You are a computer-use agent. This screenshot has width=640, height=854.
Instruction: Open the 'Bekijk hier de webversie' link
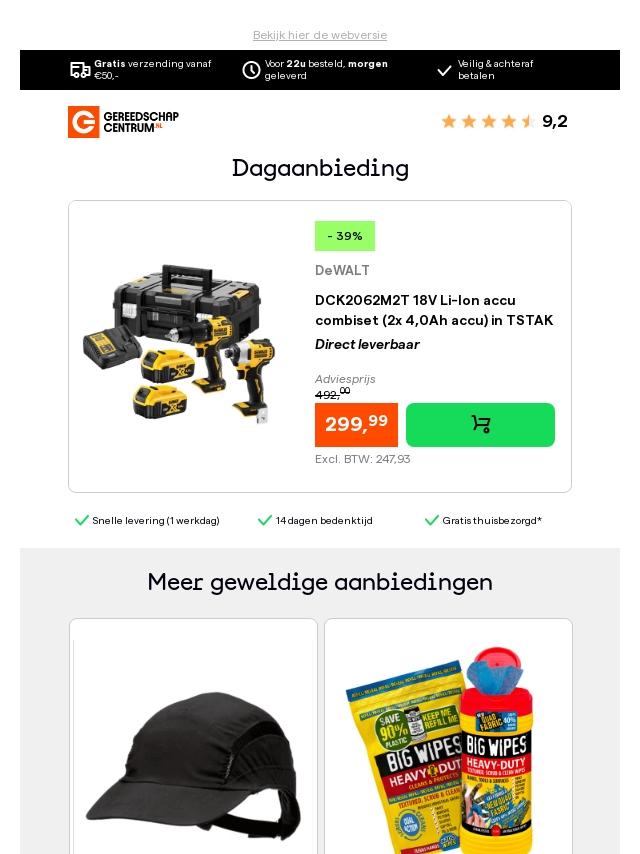click(320, 35)
